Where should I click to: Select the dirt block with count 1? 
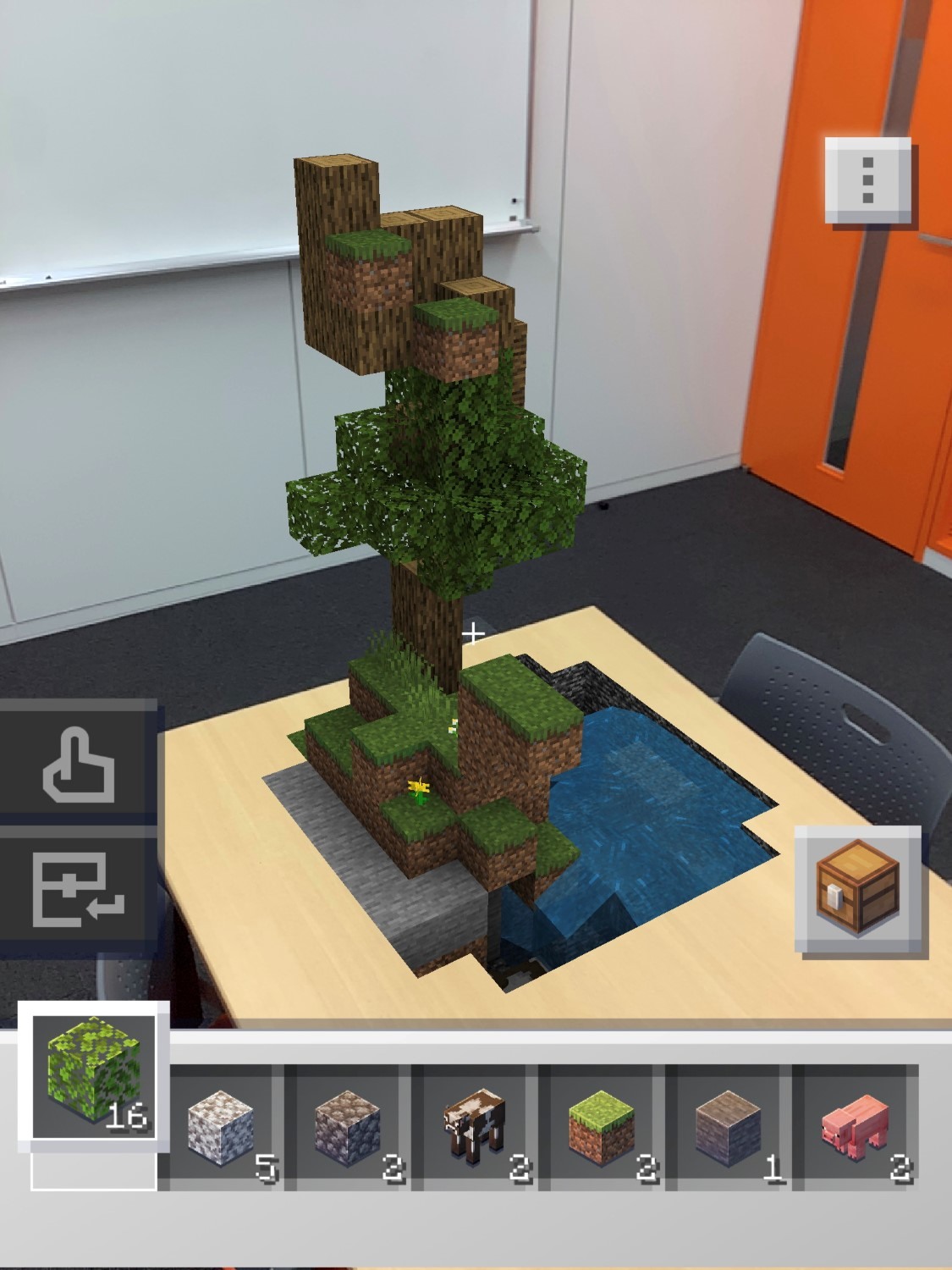click(x=729, y=1128)
